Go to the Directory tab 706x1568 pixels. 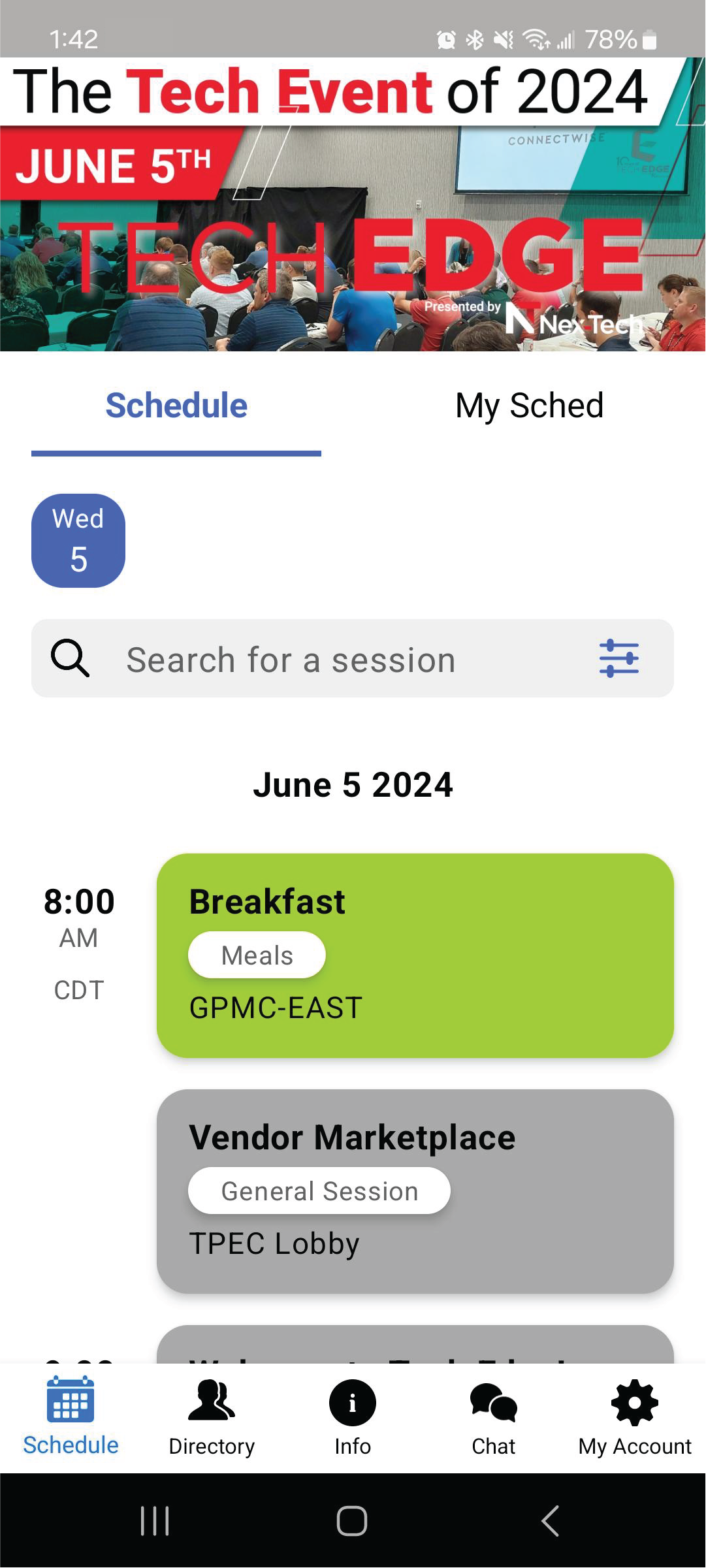(x=212, y=1417)
